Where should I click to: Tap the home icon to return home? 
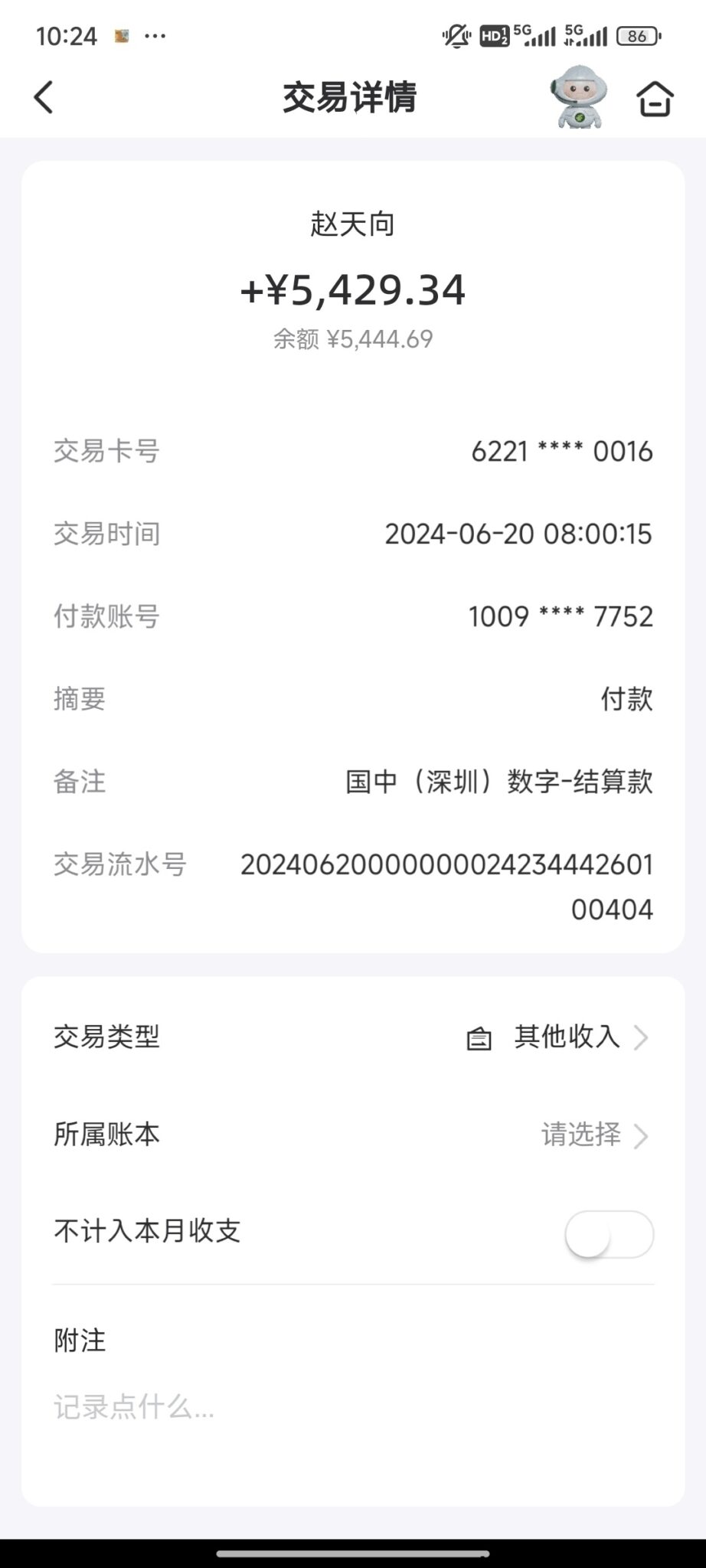point(655,98)
